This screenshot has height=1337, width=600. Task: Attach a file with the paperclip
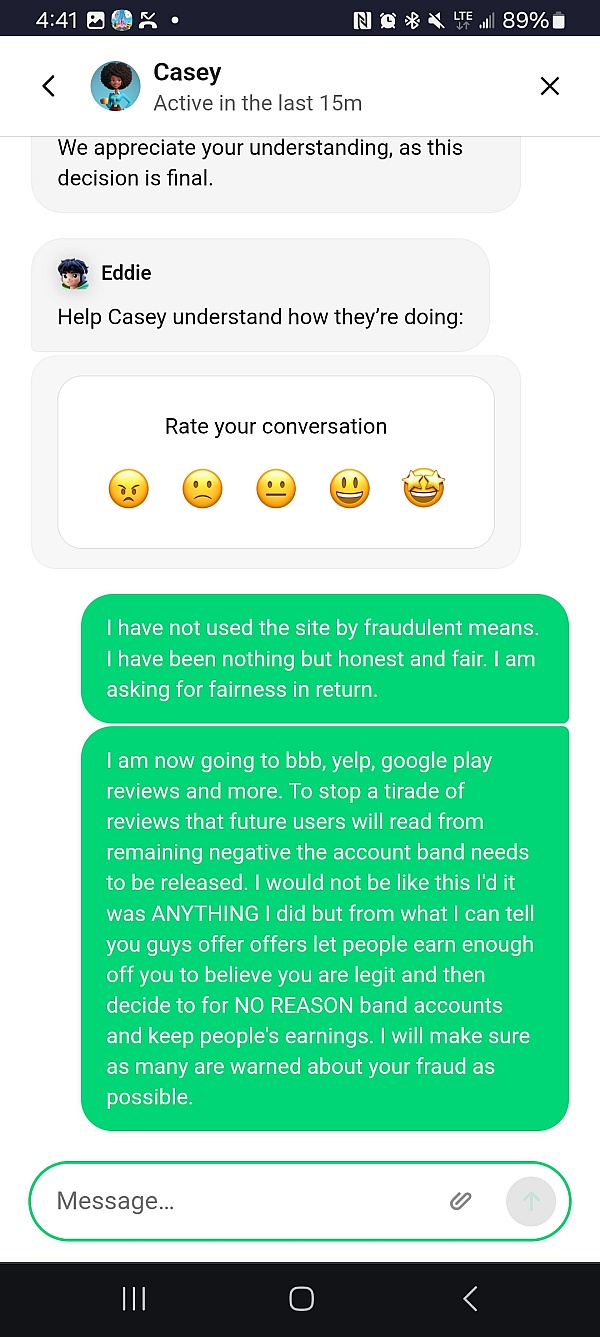(x=460, y=1201)
